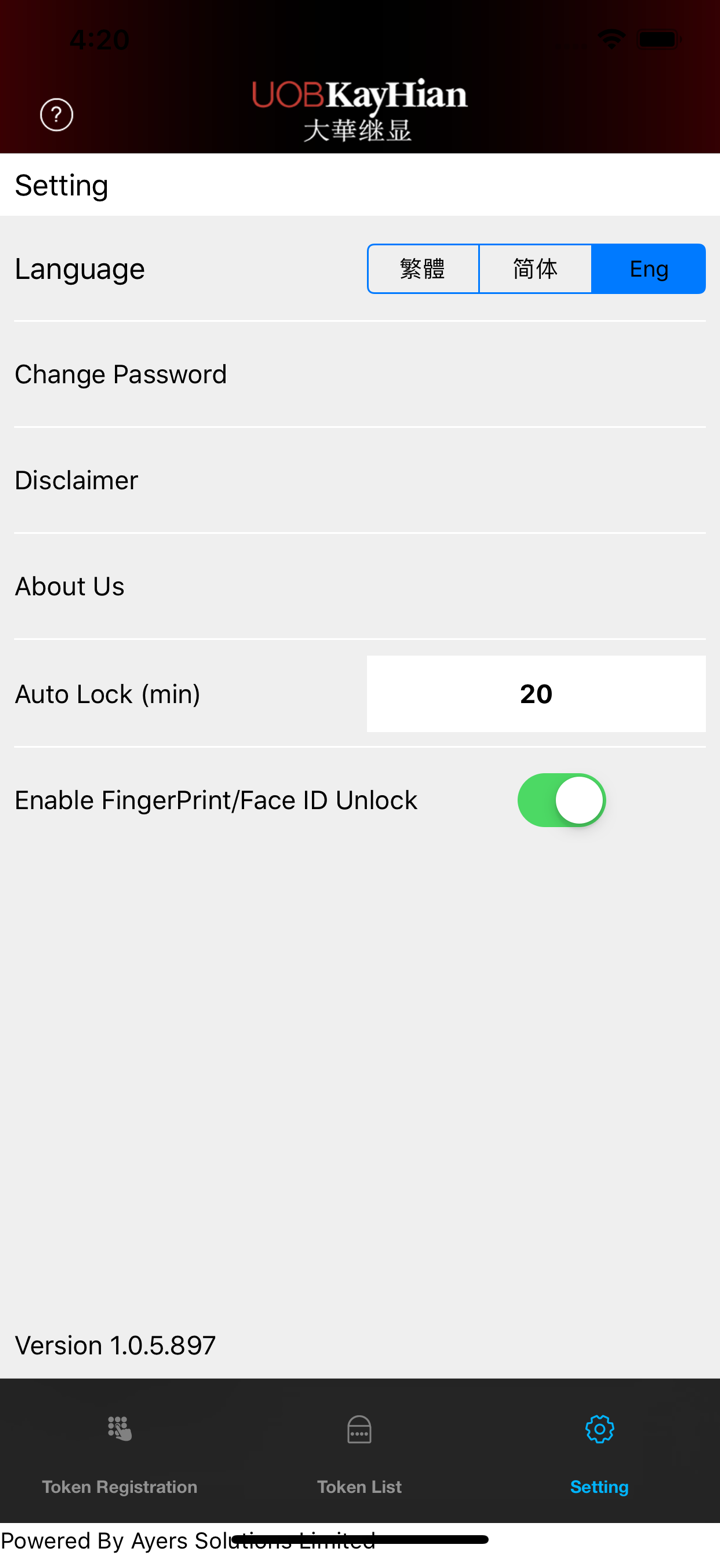Open Change Password
Screen dimensions: 720x1558
(x=120, y=374)
